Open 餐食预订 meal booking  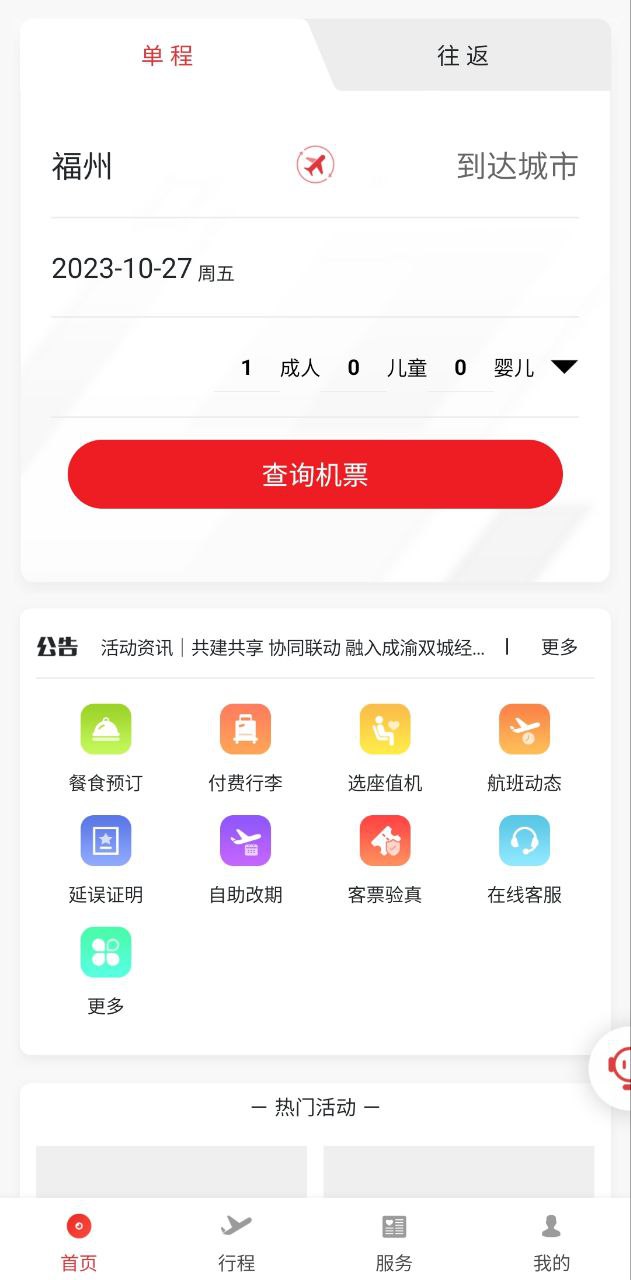pos(106,747)
